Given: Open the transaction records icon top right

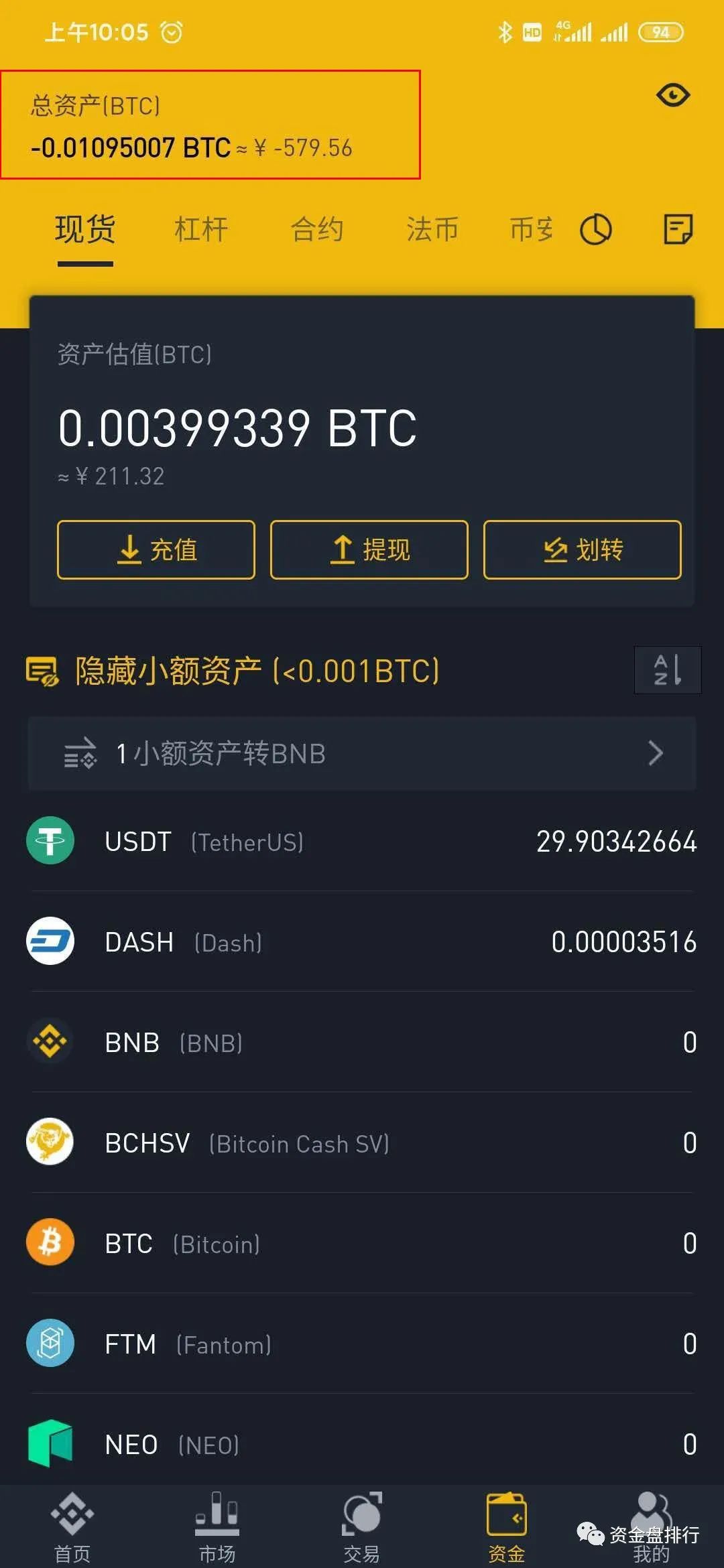Looking at the screenshot, I should (678, 228).
